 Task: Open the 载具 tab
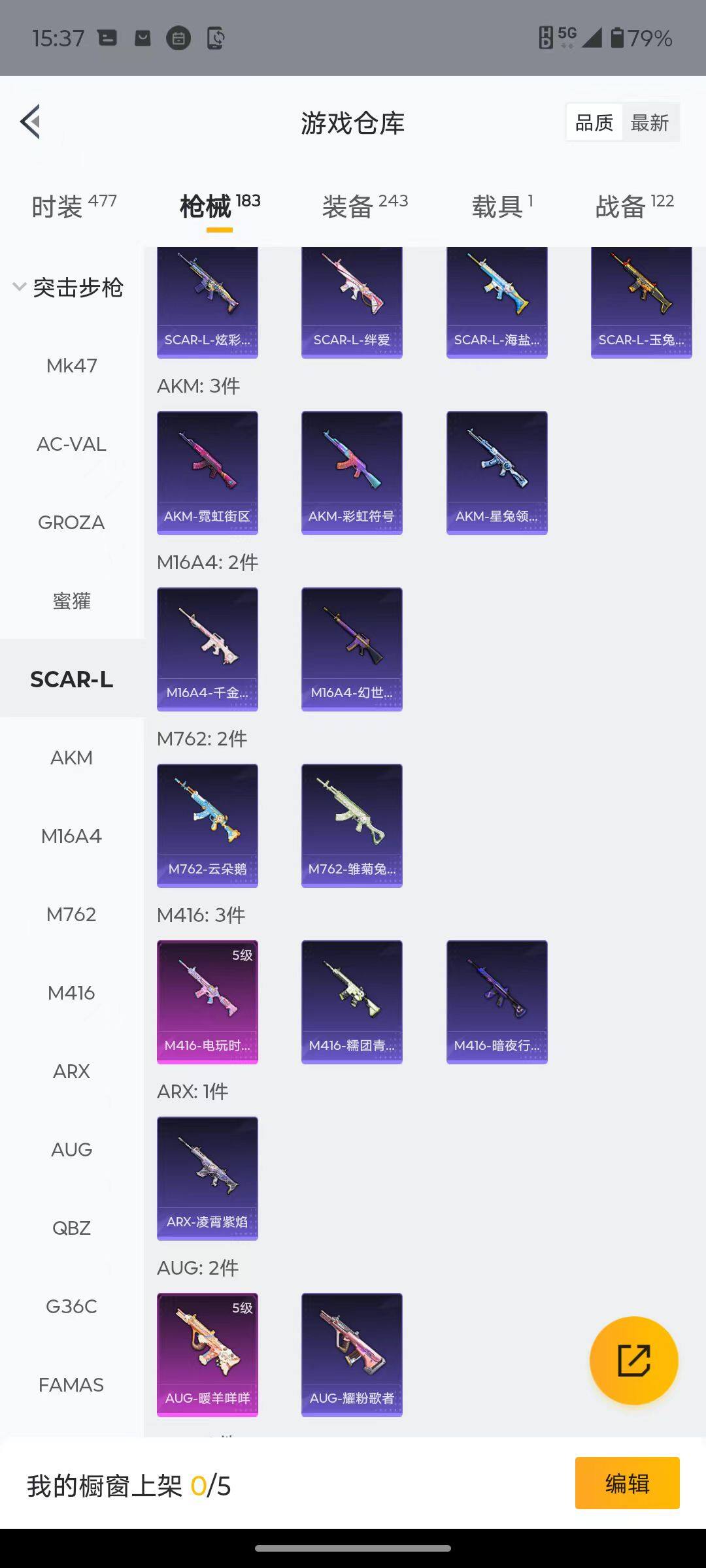pos(501,206)
